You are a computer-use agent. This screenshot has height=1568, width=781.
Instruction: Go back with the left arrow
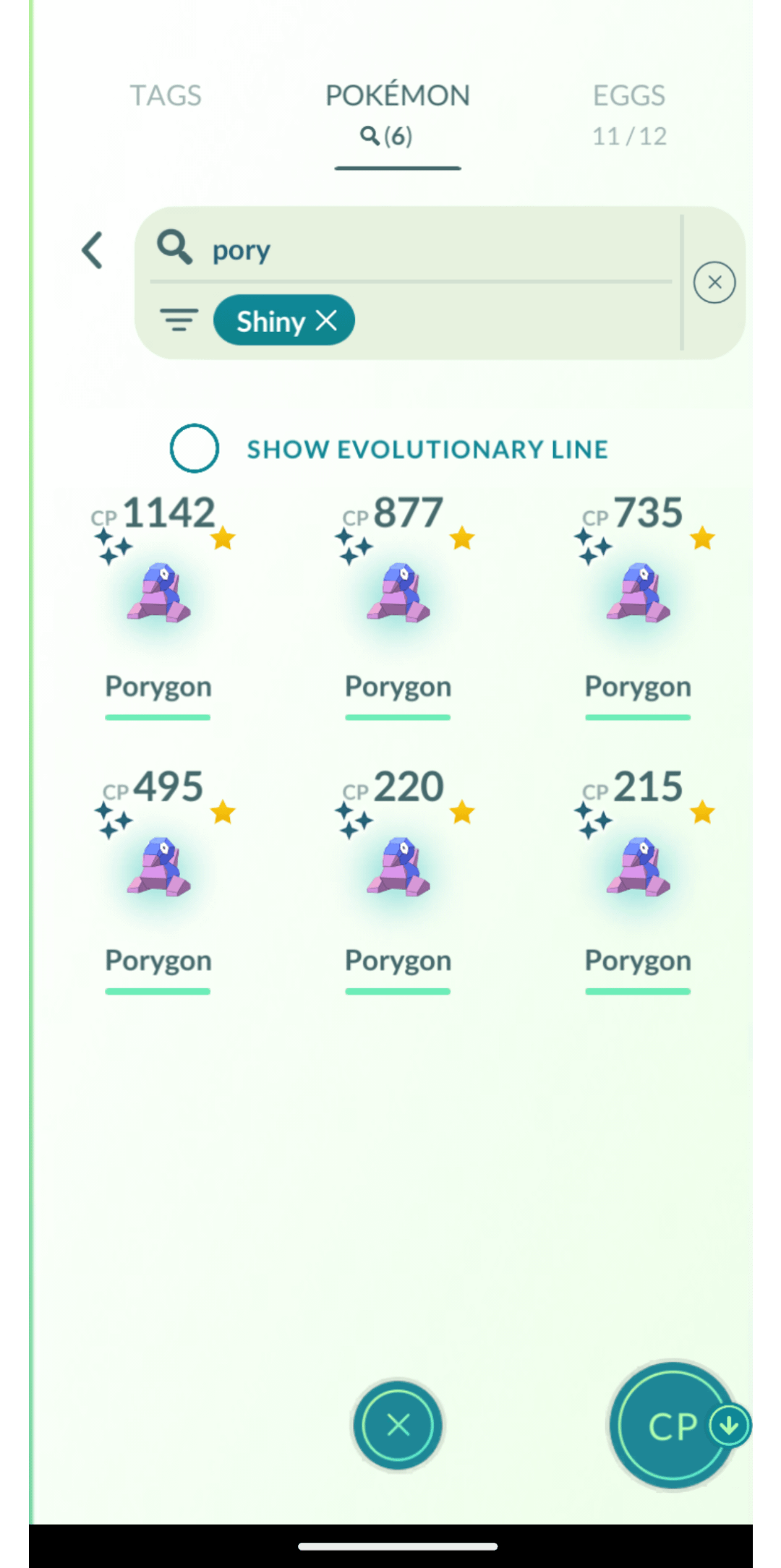[x=93, y=251]
